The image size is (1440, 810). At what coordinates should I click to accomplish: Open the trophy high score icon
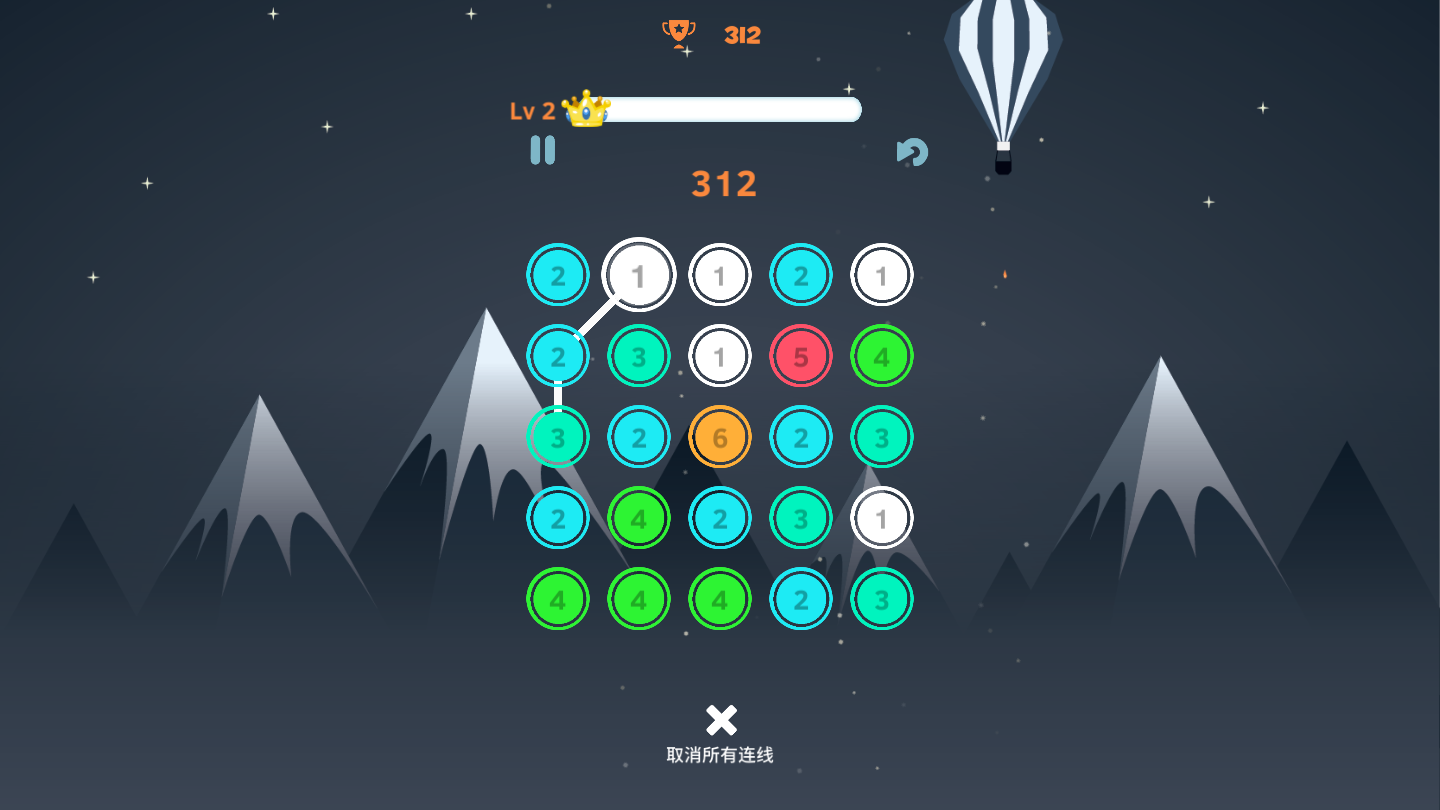point(679,34)
